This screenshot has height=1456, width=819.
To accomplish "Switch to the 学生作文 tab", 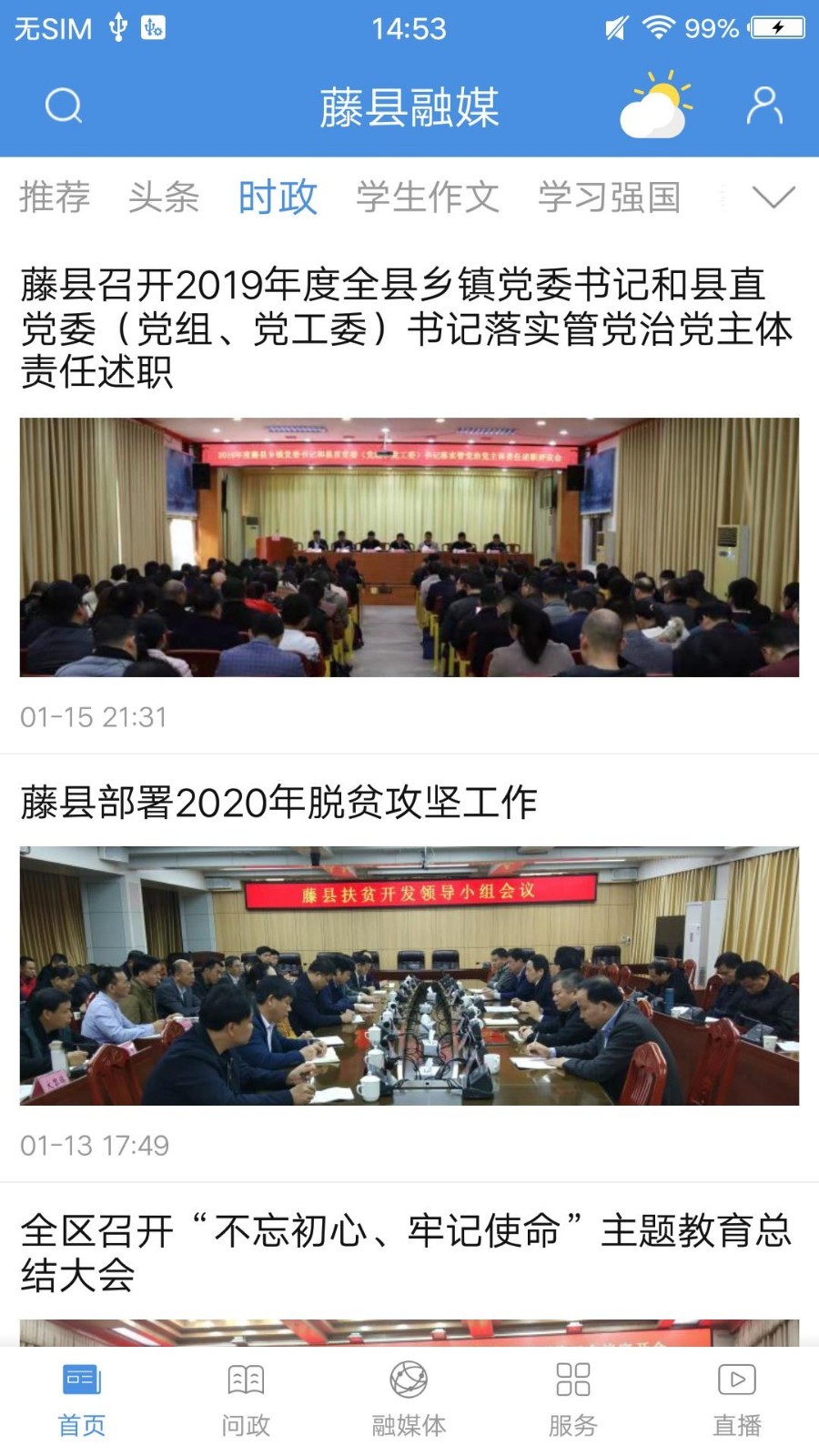I will pos(428,197).
